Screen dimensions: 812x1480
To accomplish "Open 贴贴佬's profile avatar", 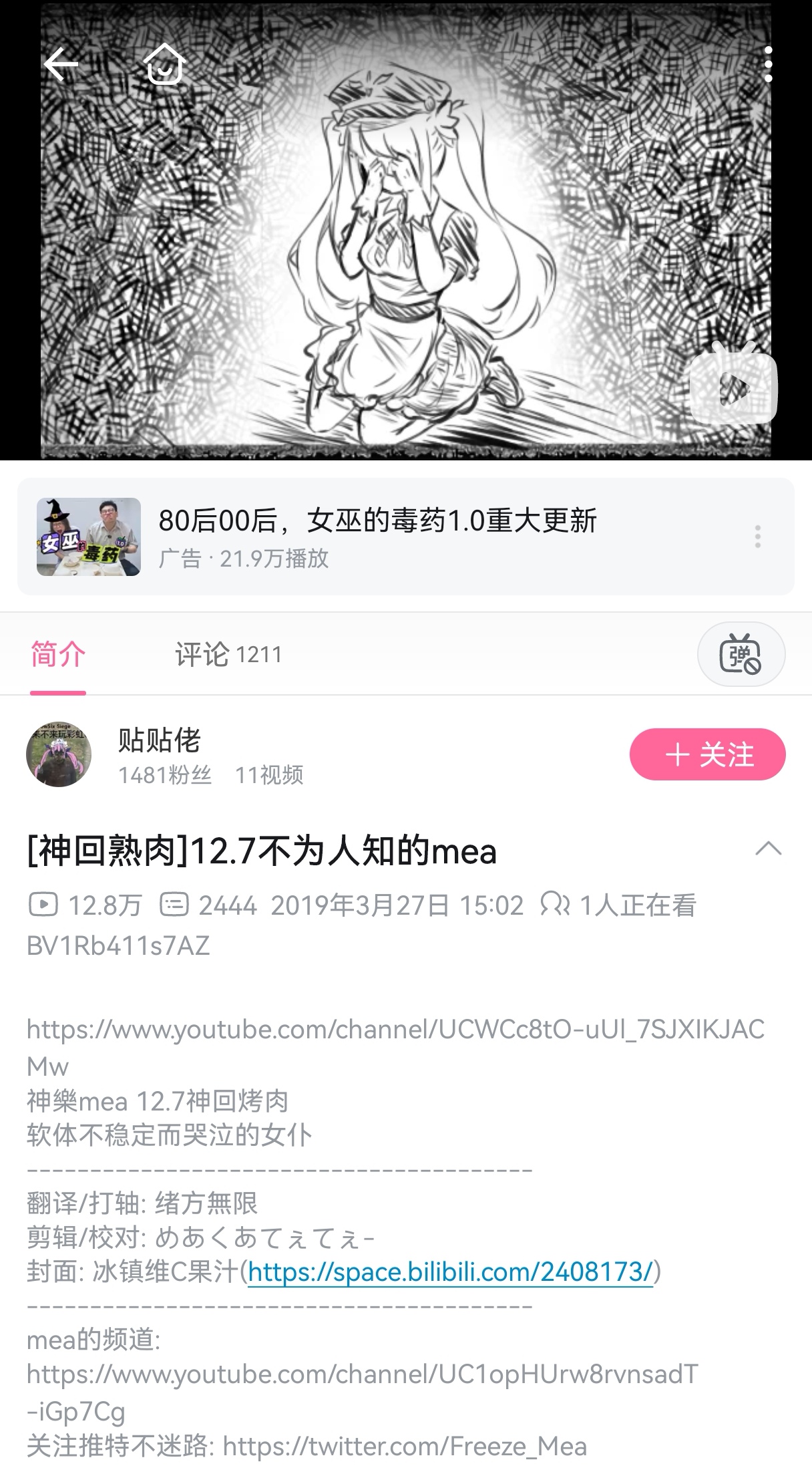I will tap(59, 754).
